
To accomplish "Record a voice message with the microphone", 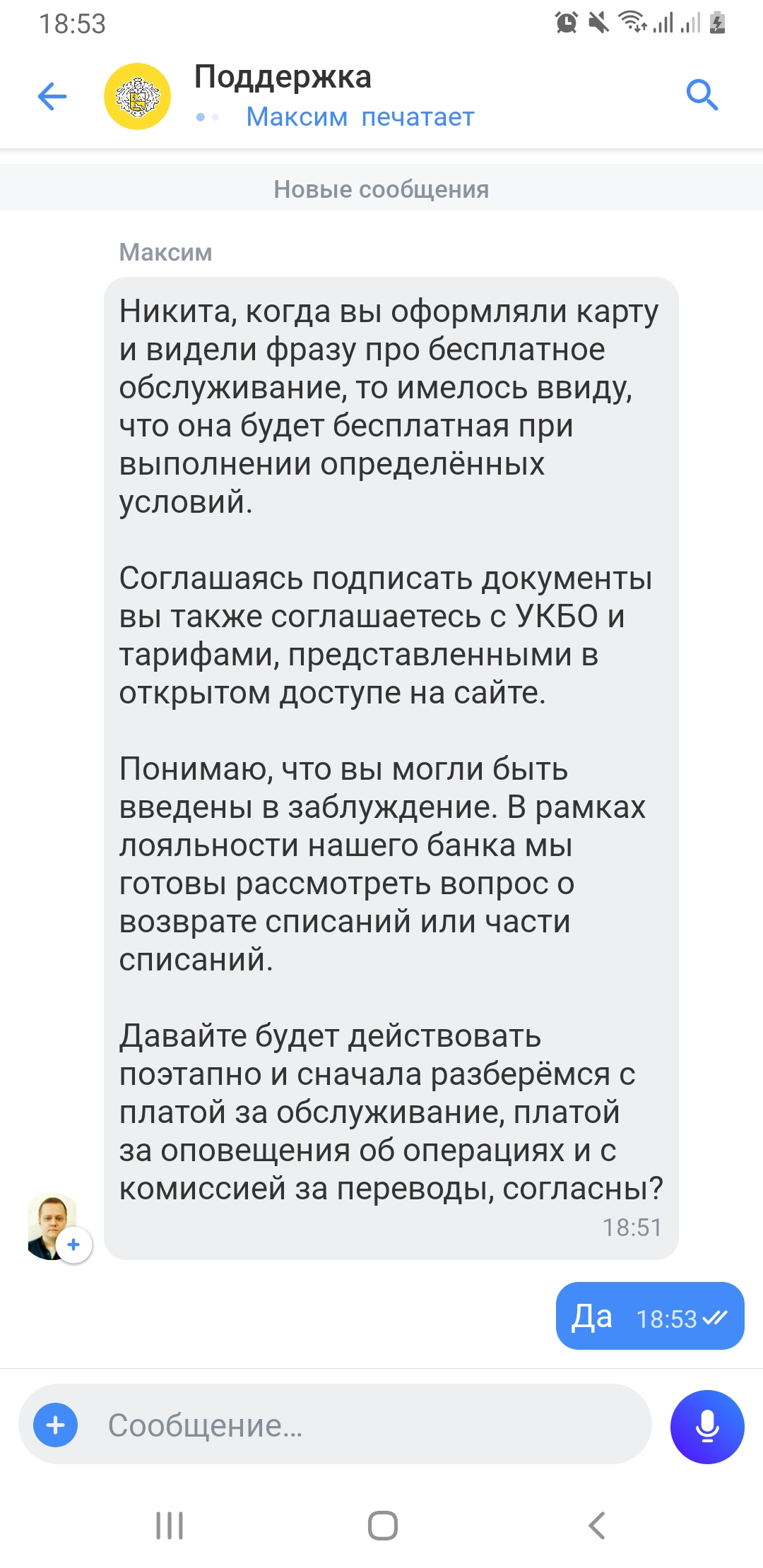I will coord(707,1426).
